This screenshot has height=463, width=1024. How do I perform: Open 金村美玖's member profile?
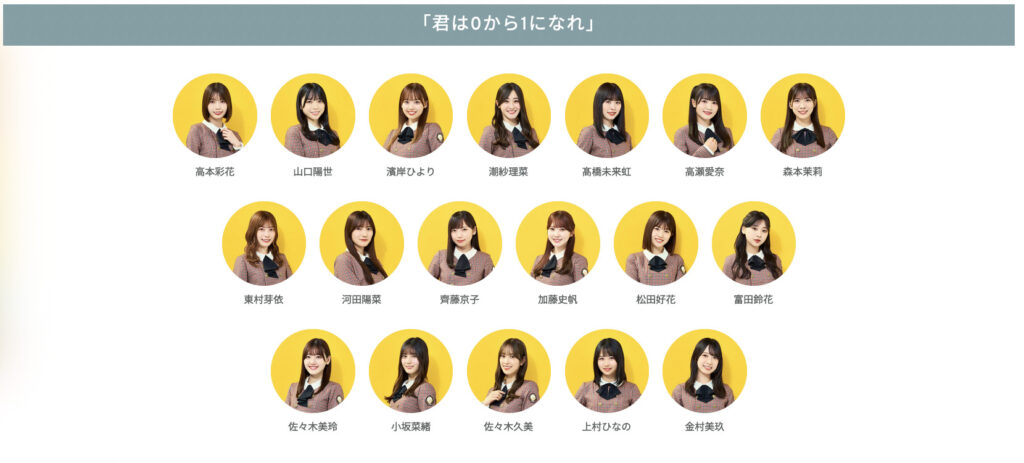point(705,372)
